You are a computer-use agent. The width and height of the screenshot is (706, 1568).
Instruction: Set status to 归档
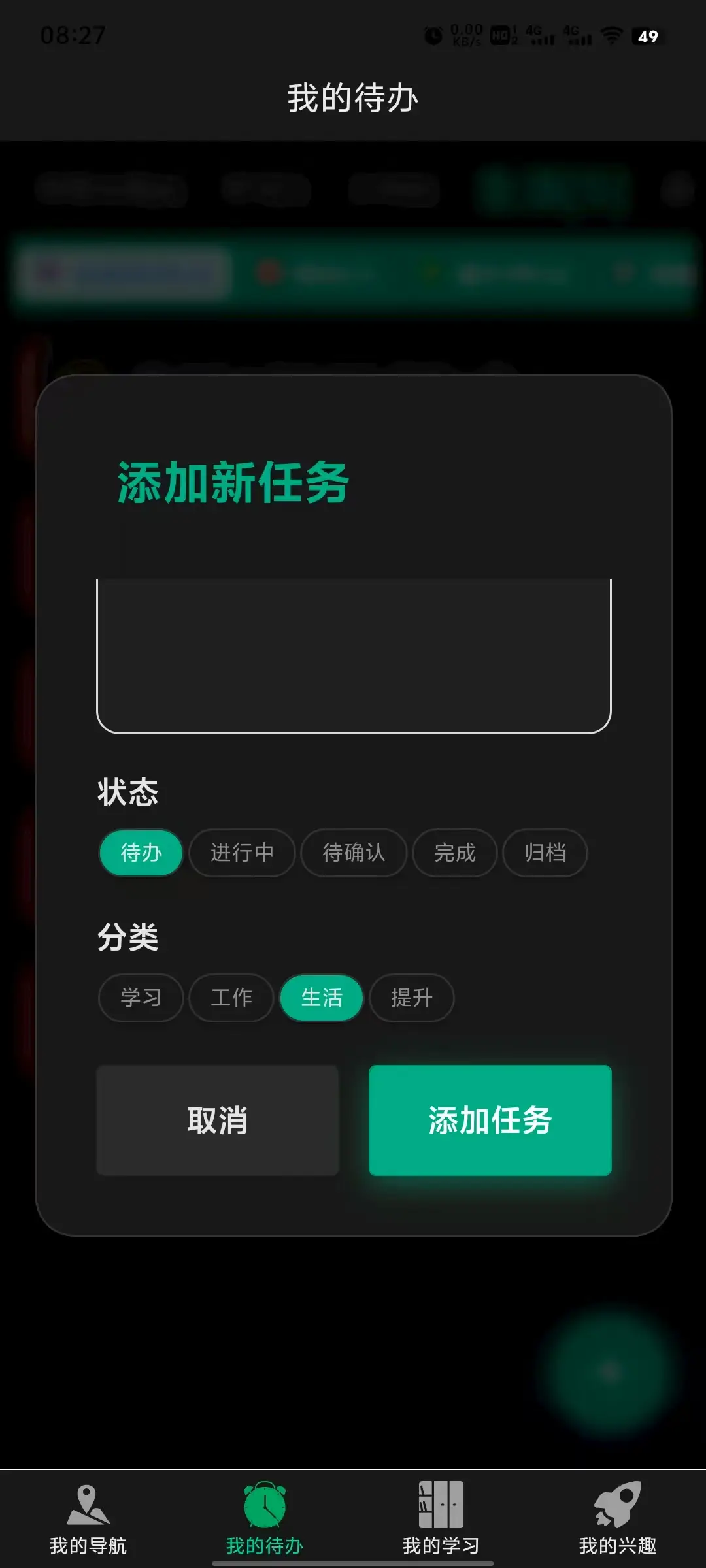545,853
